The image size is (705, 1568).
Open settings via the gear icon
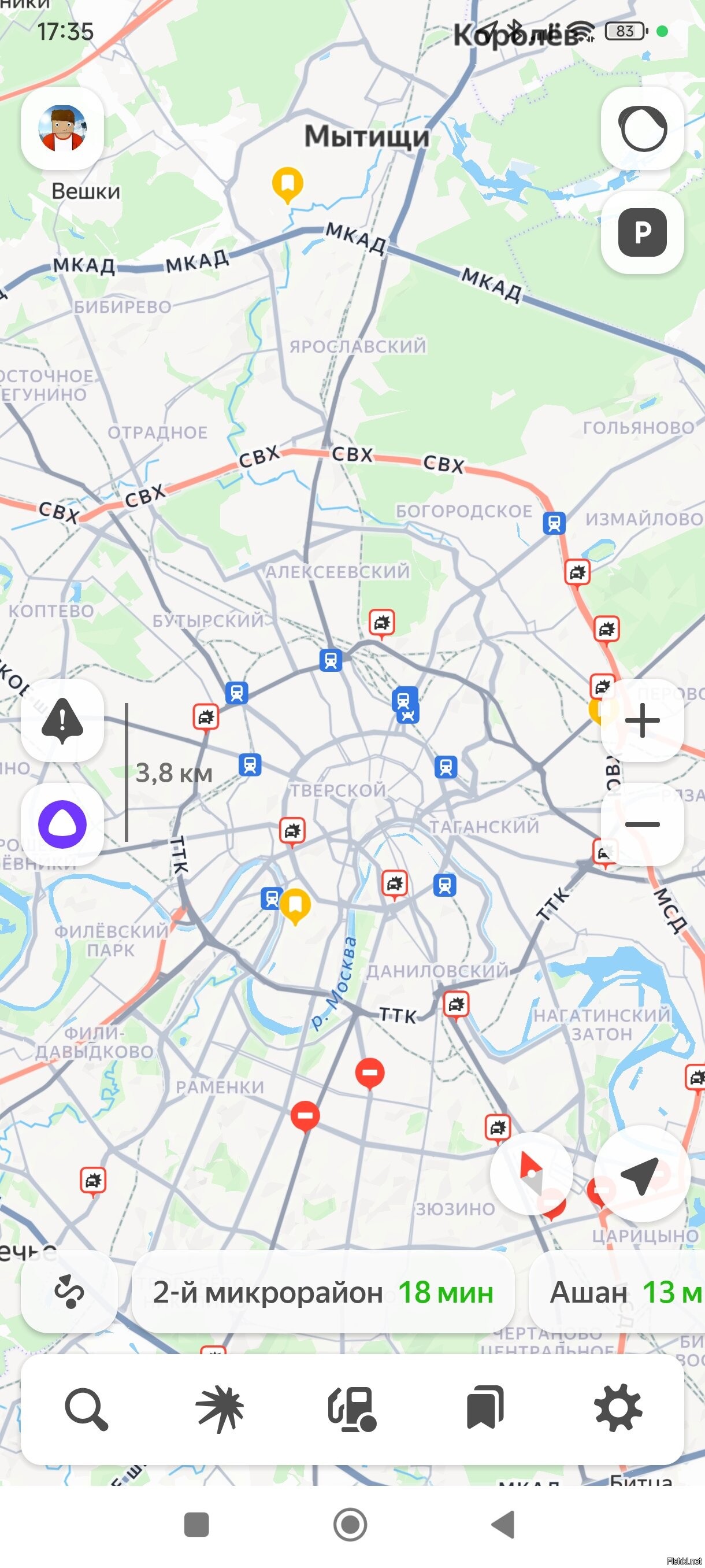point(618,1408)
